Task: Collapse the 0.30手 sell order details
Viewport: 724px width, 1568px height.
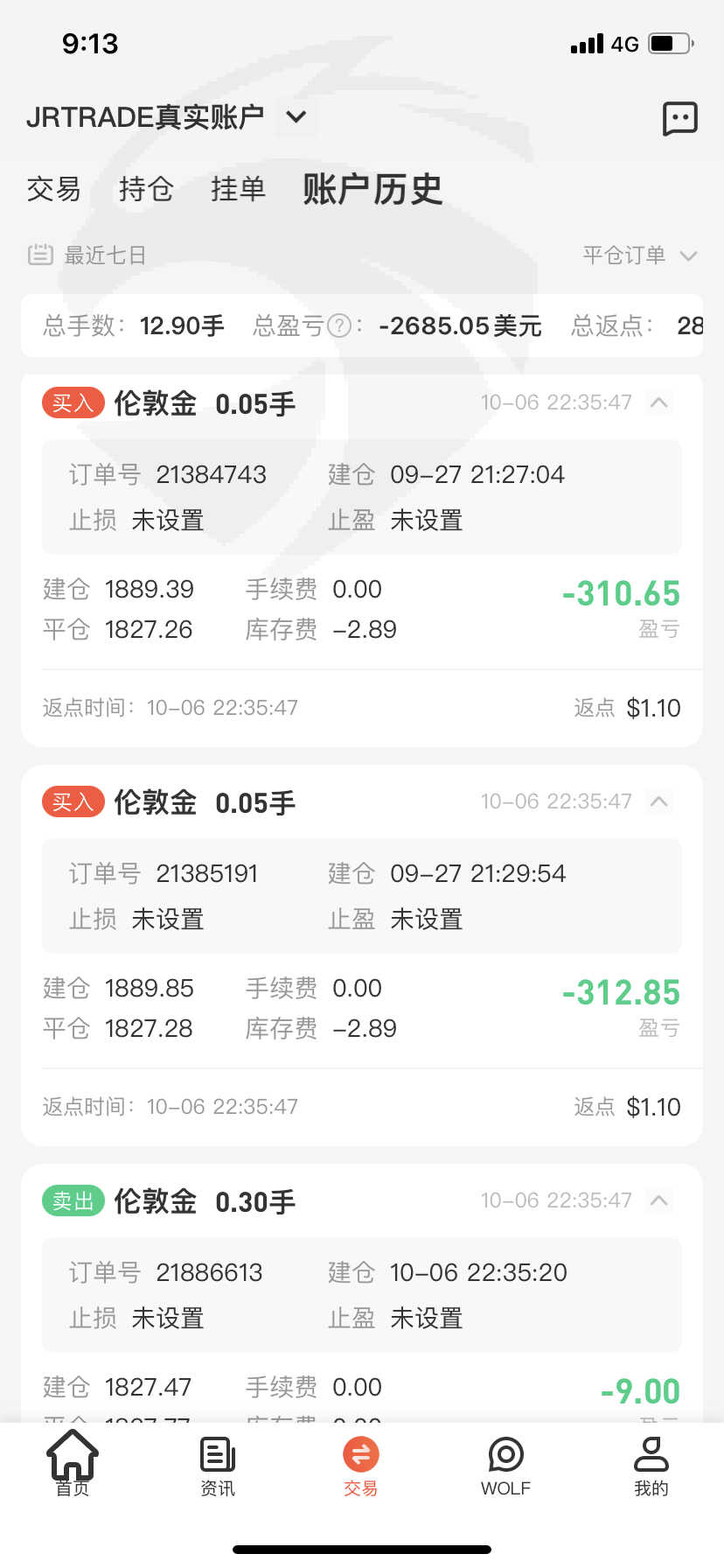Action: (x=659, y=1200)
